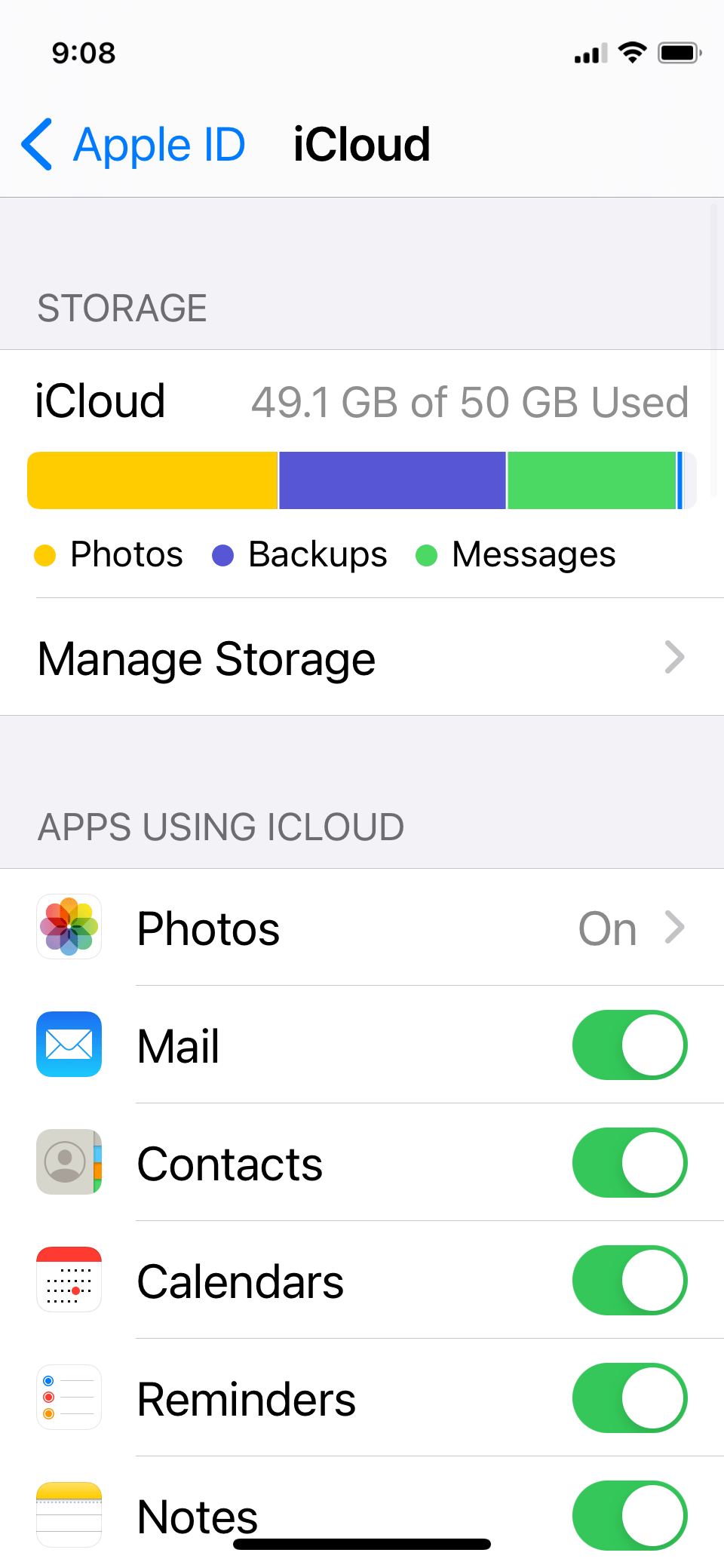Image resolution: width=724 pixels, height=1568 pixels.
Task: Click the Mail app icon
Action: tap(69, 1045)
